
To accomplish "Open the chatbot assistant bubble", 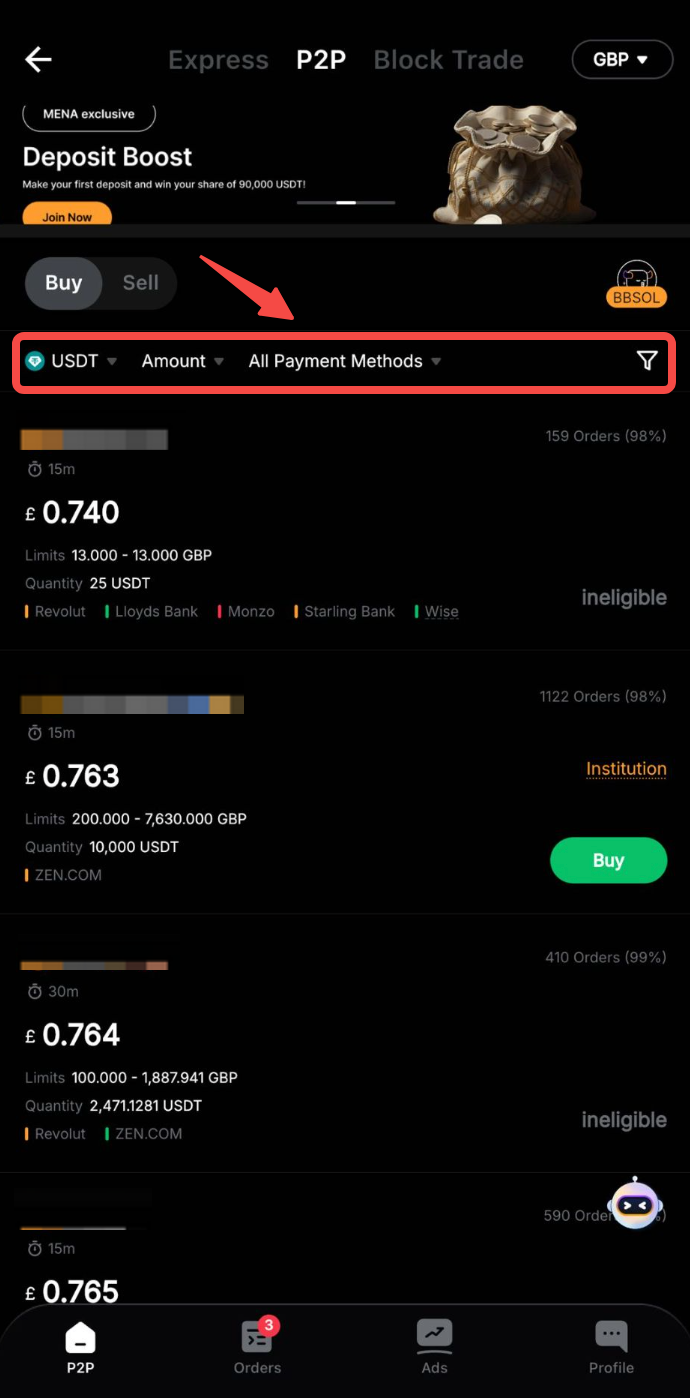I will [635, 1206].
